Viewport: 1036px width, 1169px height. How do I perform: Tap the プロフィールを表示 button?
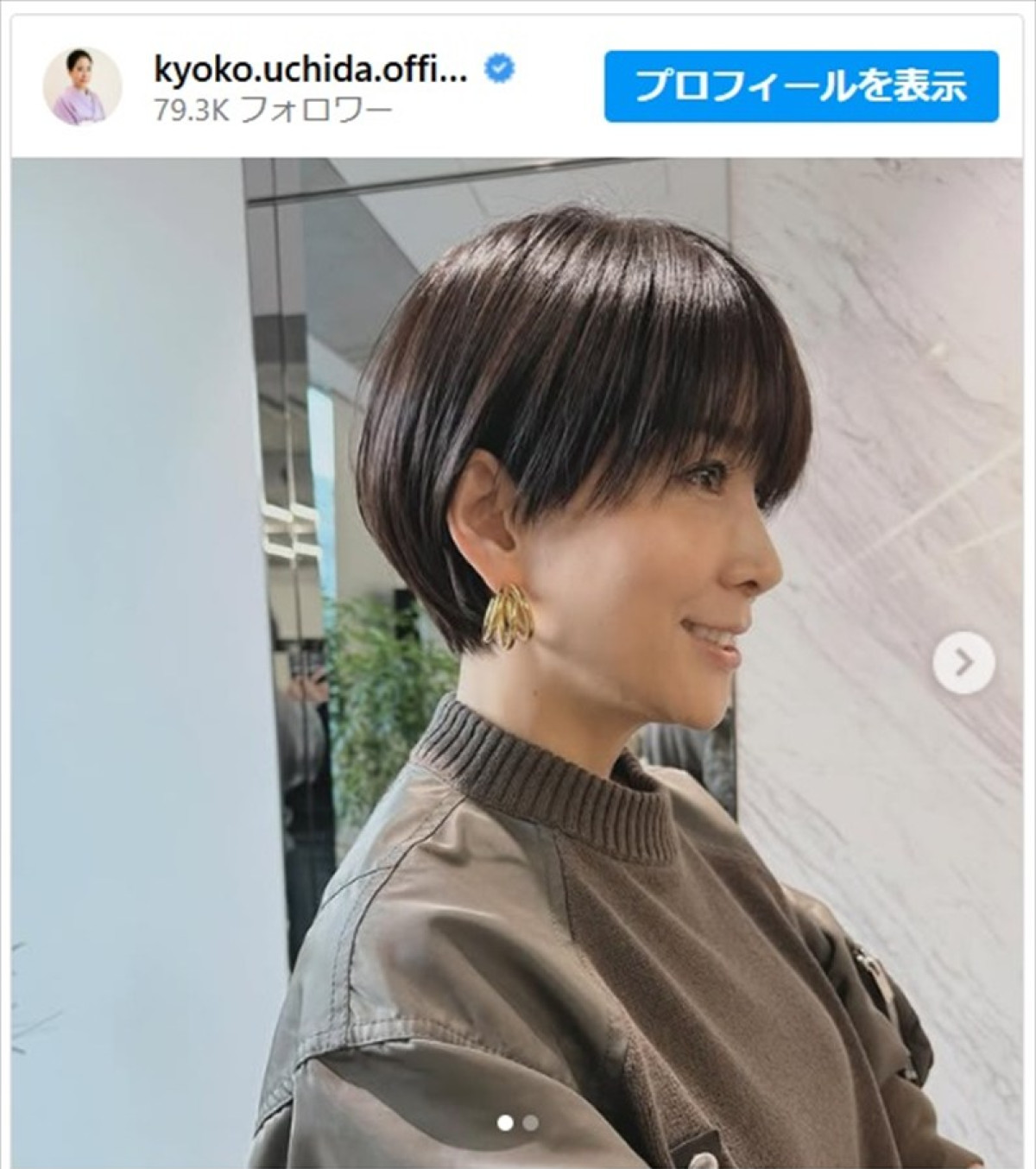(x=801, y=86)
